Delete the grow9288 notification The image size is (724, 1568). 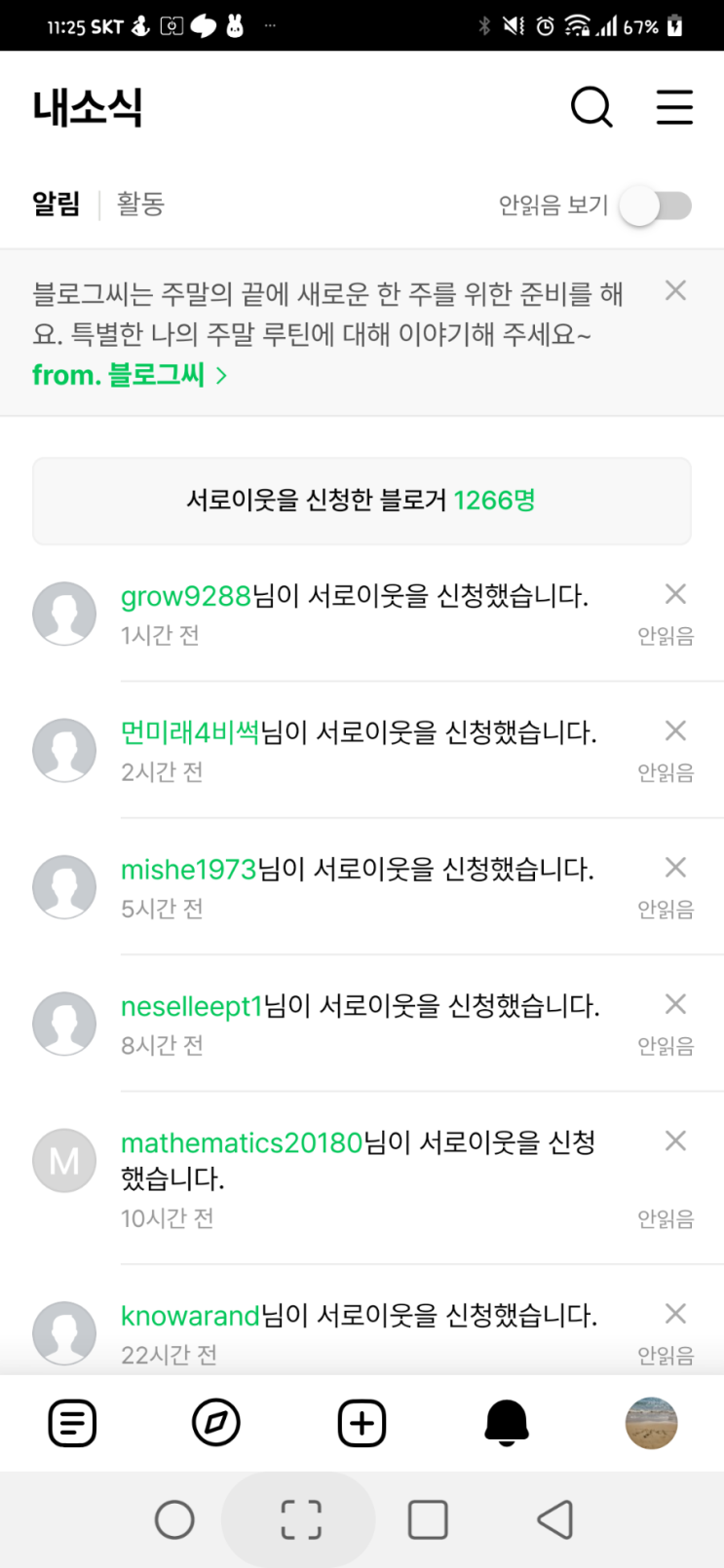click(675, 594)
